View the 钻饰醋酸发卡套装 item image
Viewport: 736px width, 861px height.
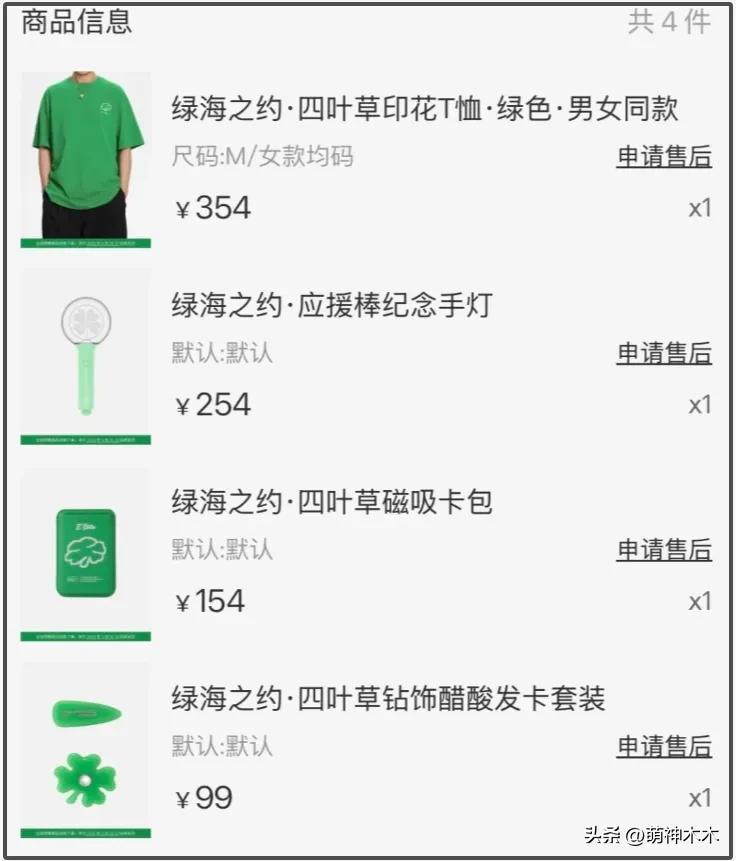click(85, 750)
